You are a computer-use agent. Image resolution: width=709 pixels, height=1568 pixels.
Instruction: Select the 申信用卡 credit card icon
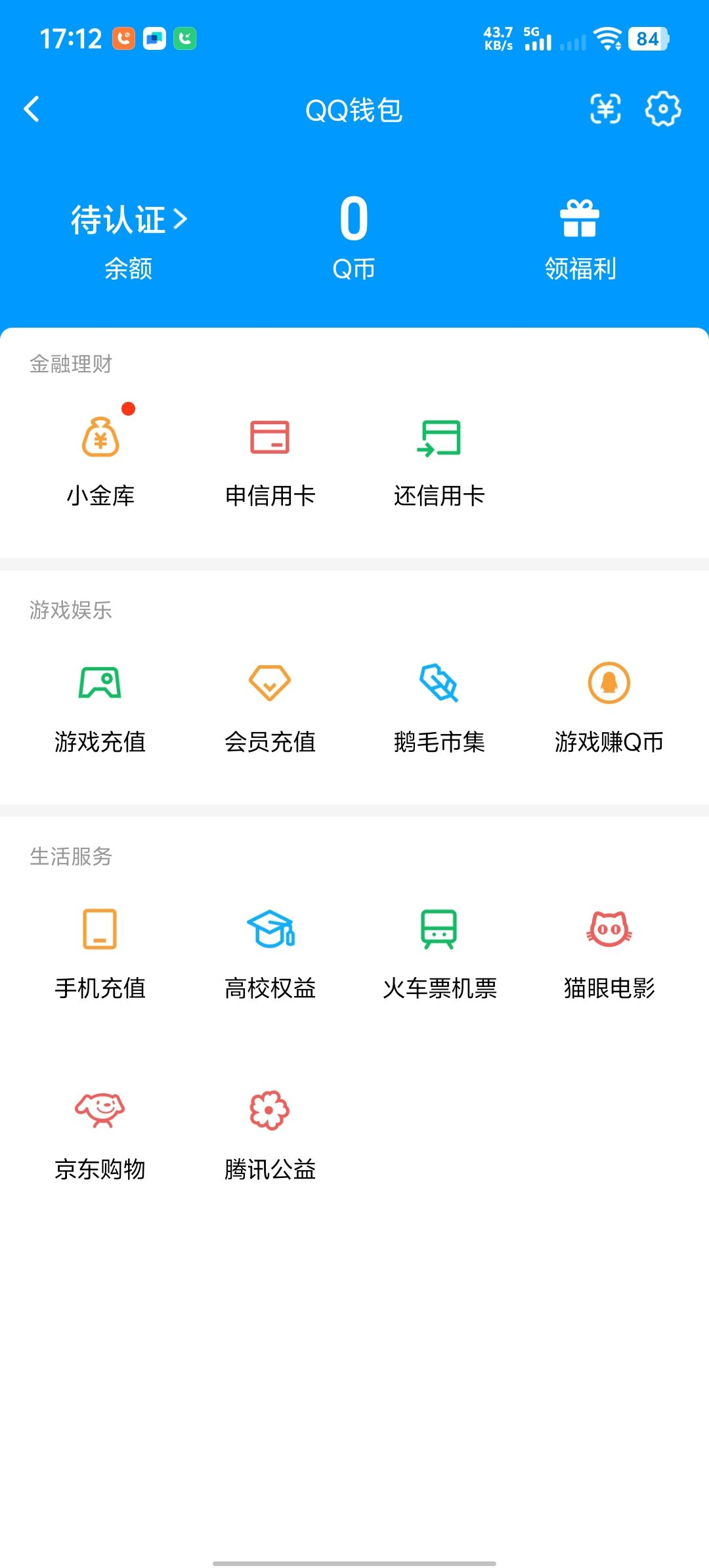[271, 439]
